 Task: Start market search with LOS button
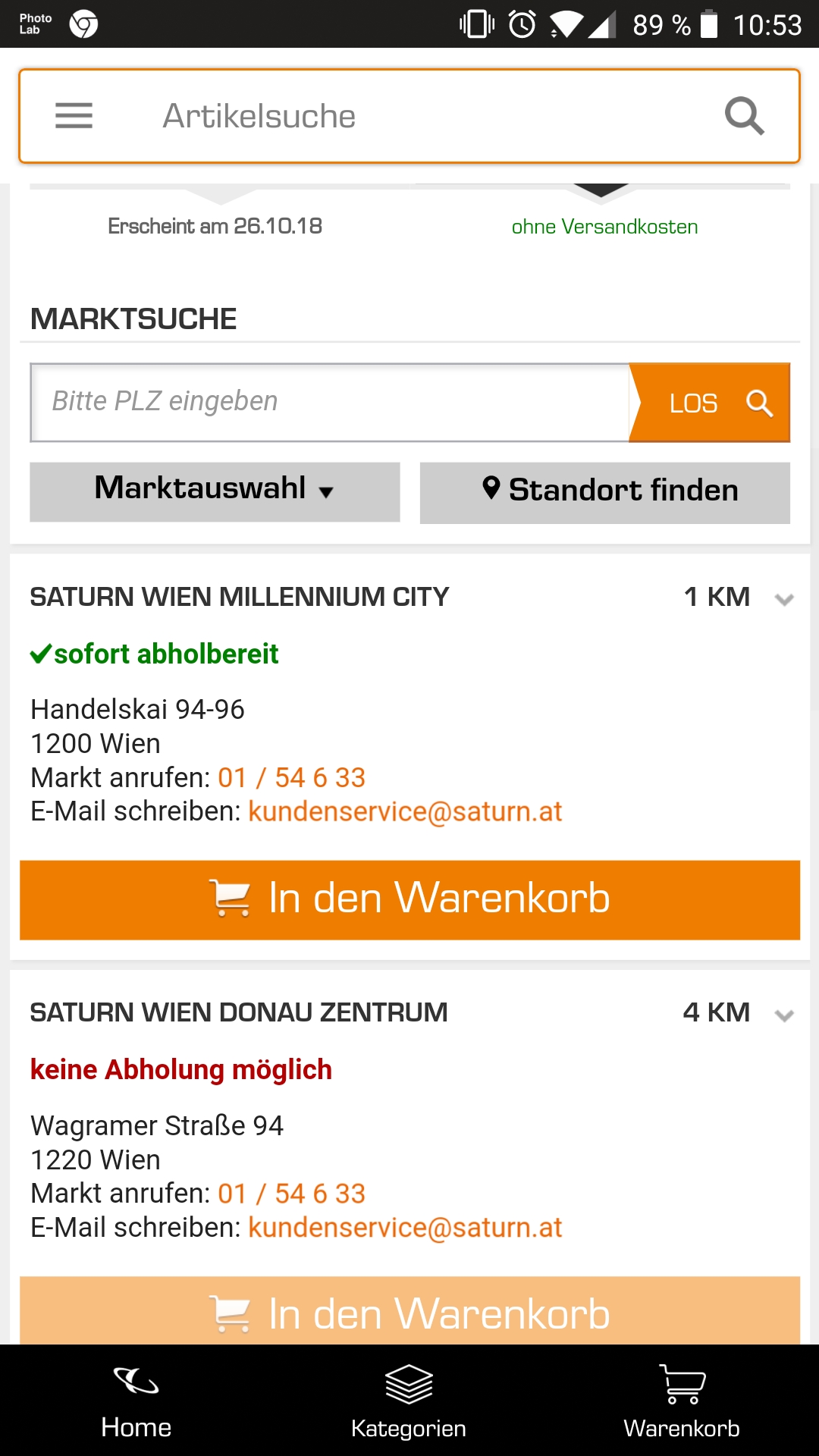pyautogui.click(x=710, y=403)
